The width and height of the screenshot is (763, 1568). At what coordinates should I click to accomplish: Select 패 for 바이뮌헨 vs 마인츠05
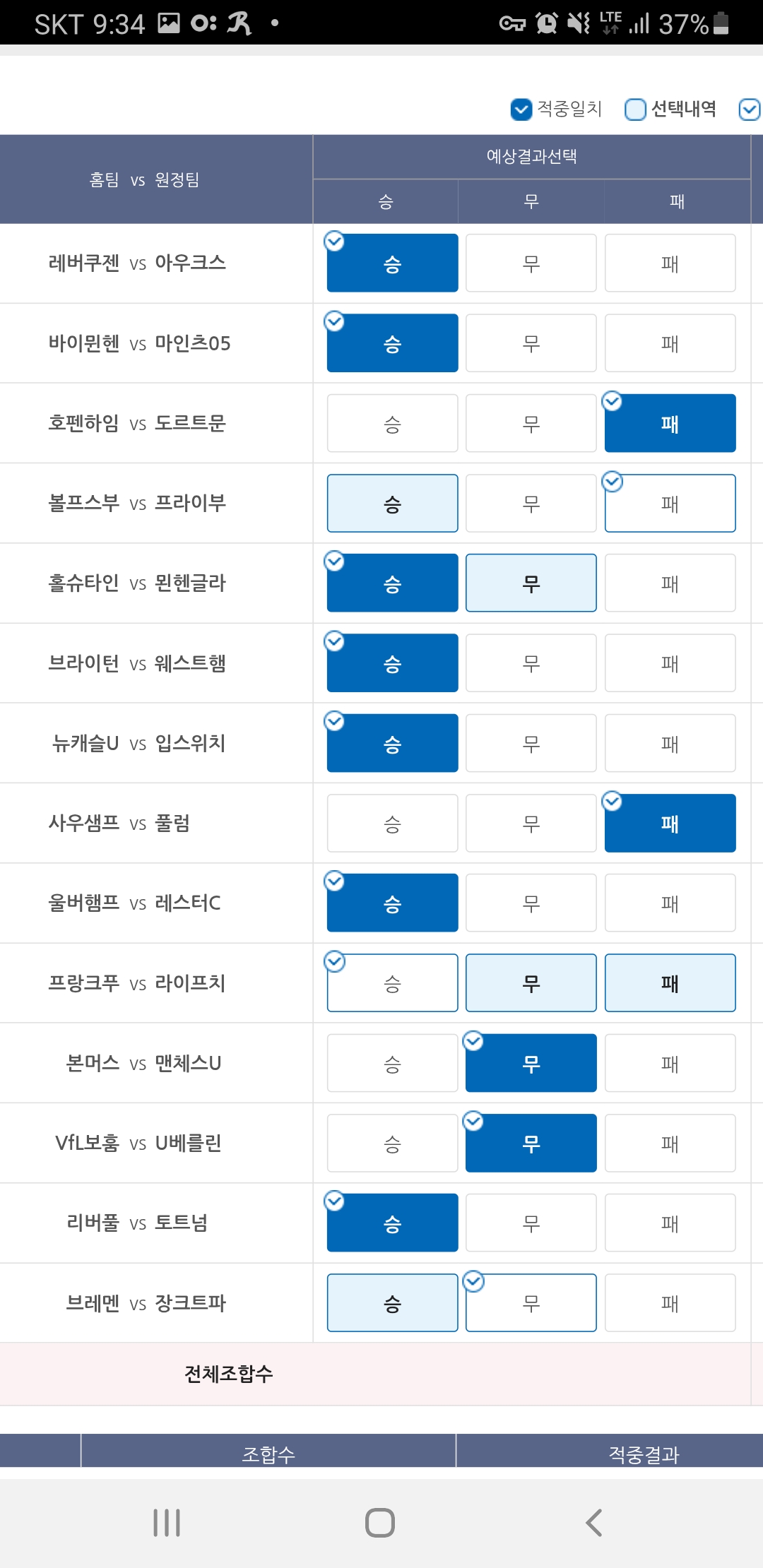[670, 343]
